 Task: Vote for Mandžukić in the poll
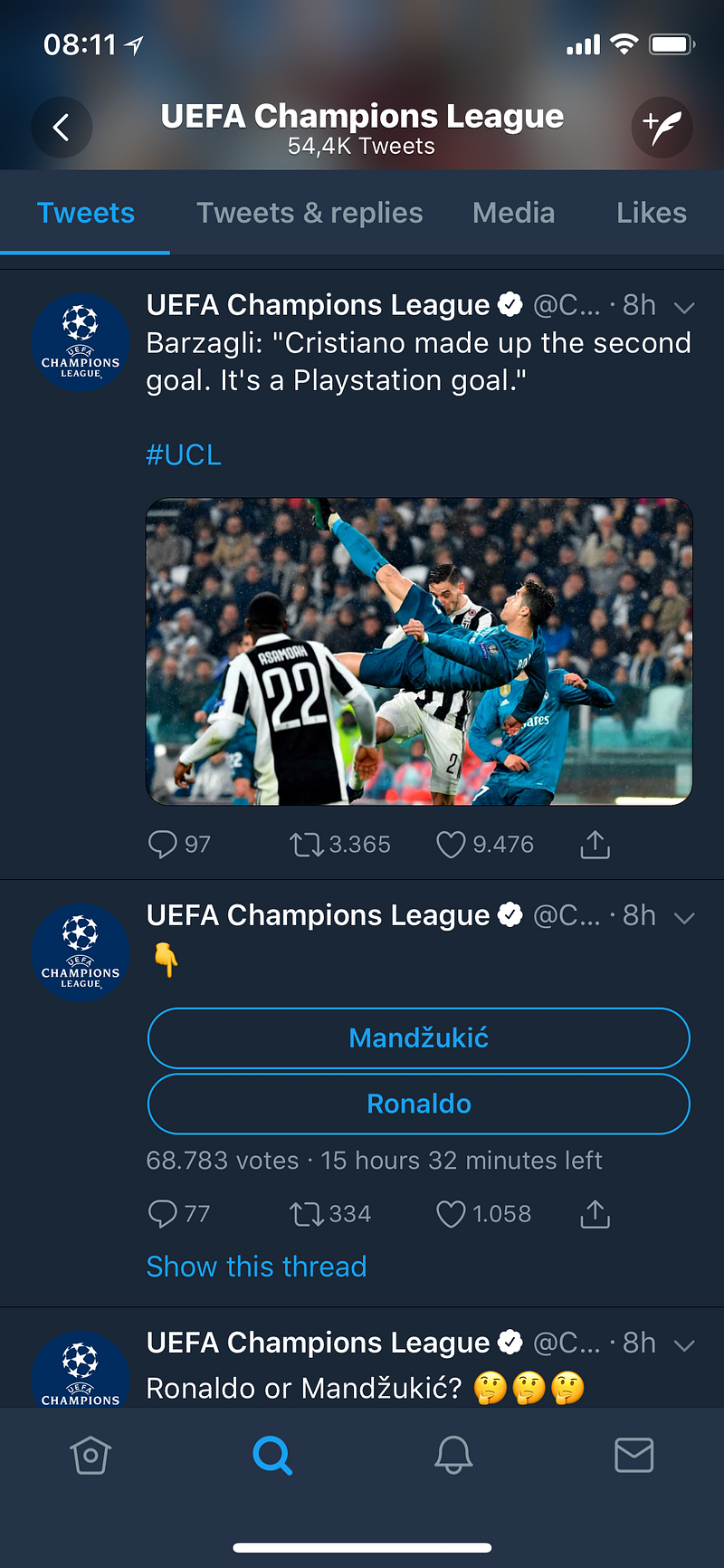click(x=419, y=1037)
